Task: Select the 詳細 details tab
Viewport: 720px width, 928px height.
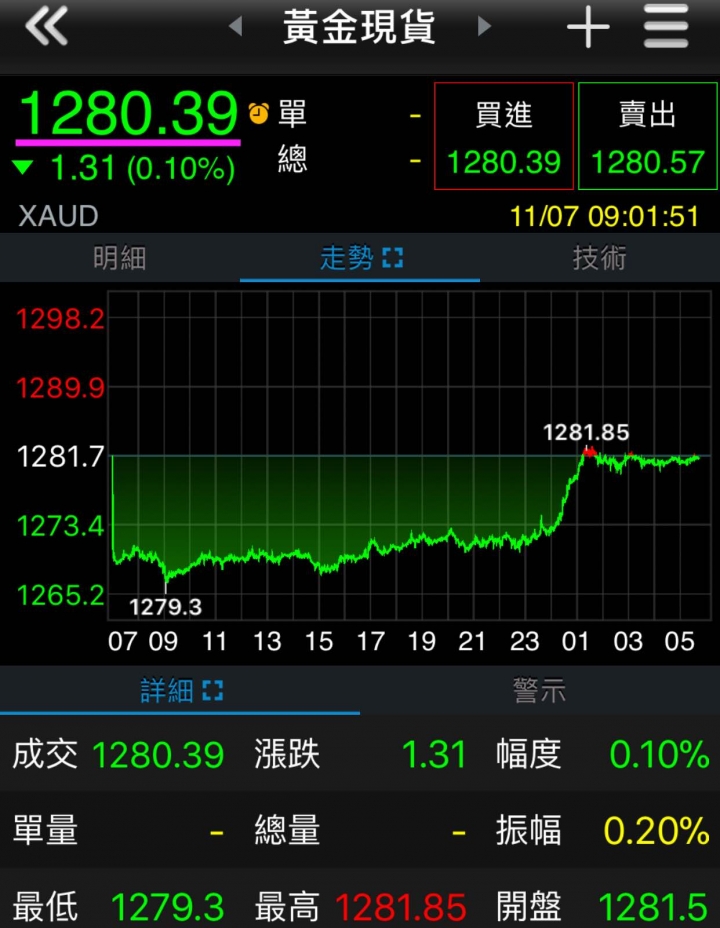Action: pyautogui.click(x=180, y=691)
